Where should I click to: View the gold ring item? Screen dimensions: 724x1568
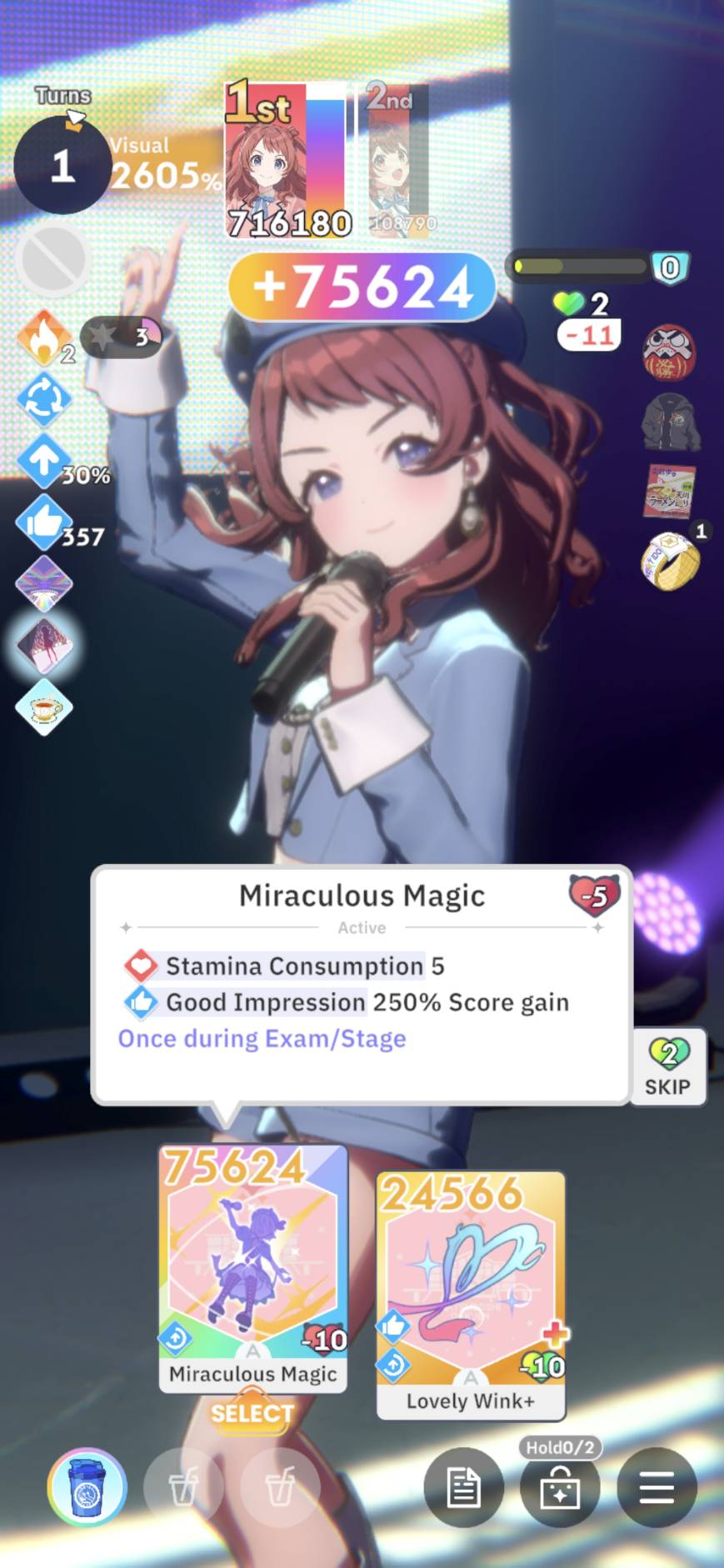[670, 562]
